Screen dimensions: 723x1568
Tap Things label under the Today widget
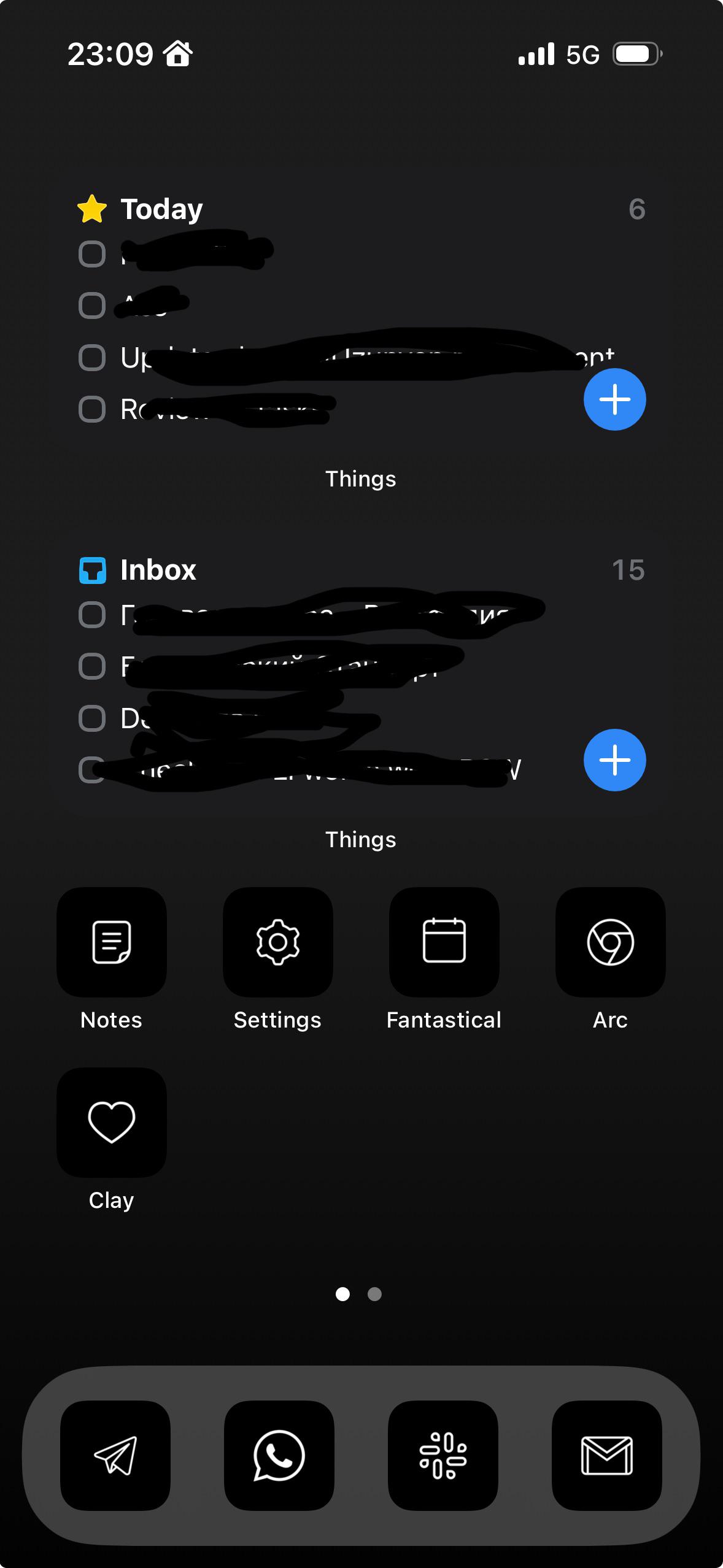click(x=361, y=479)
